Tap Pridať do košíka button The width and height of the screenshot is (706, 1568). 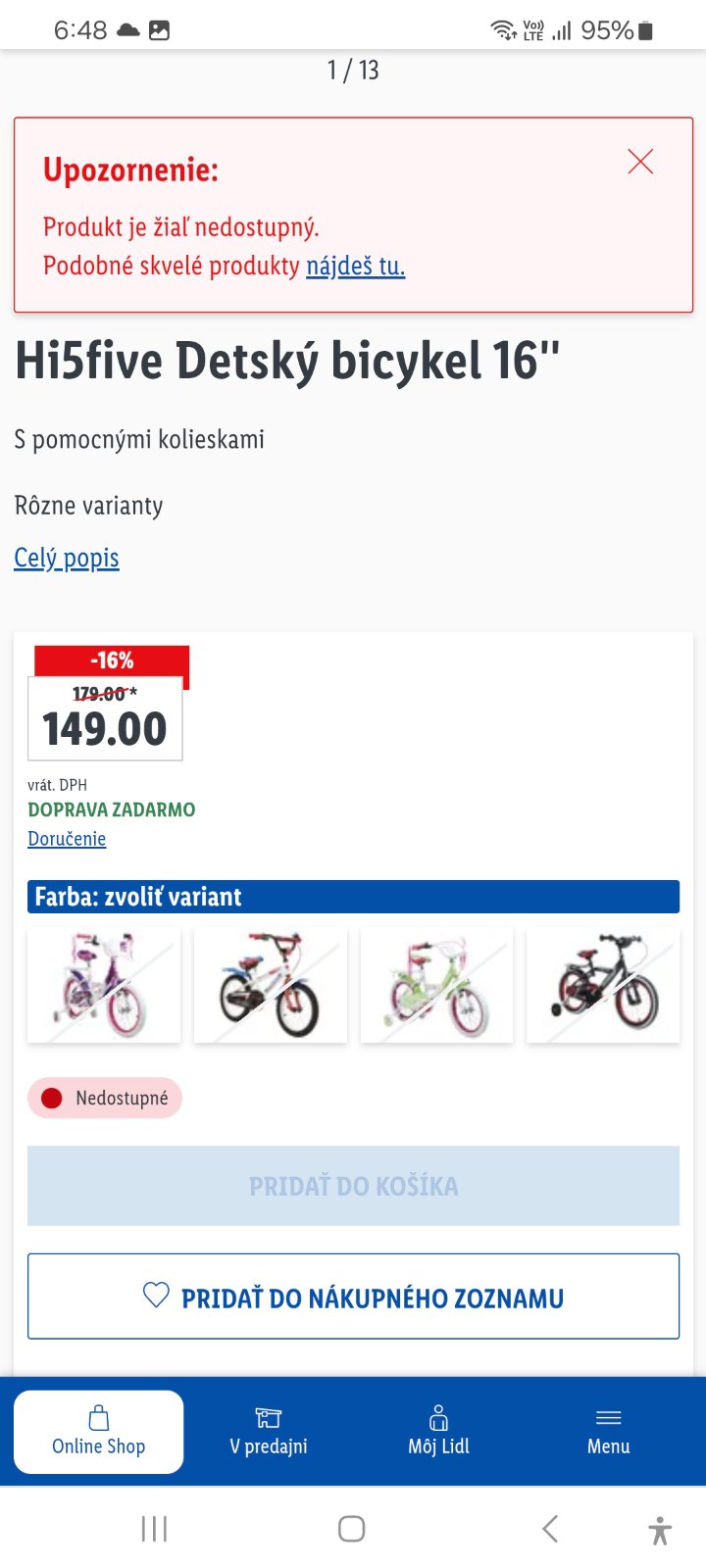(x=353, y=1186)
